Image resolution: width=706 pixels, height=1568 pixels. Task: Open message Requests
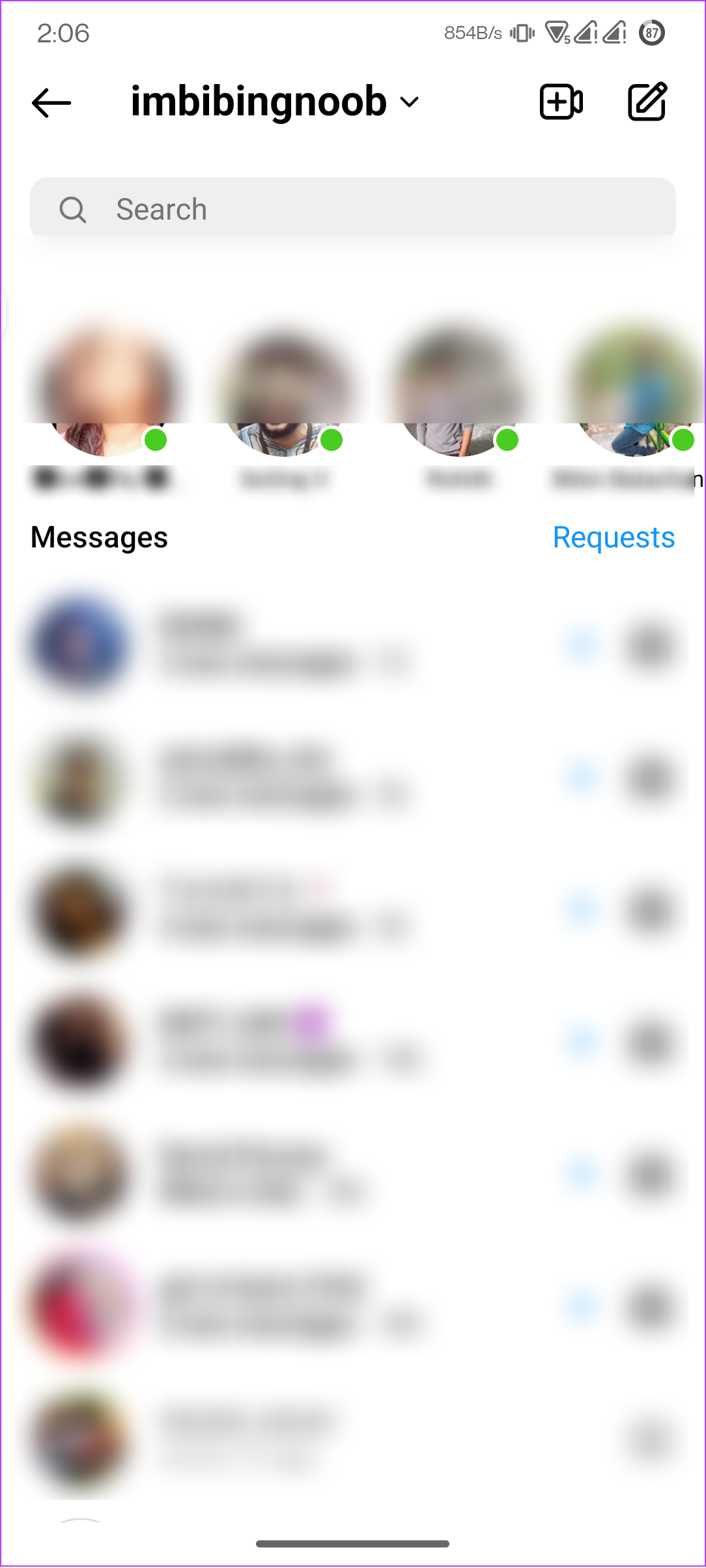tap(613, 538)
